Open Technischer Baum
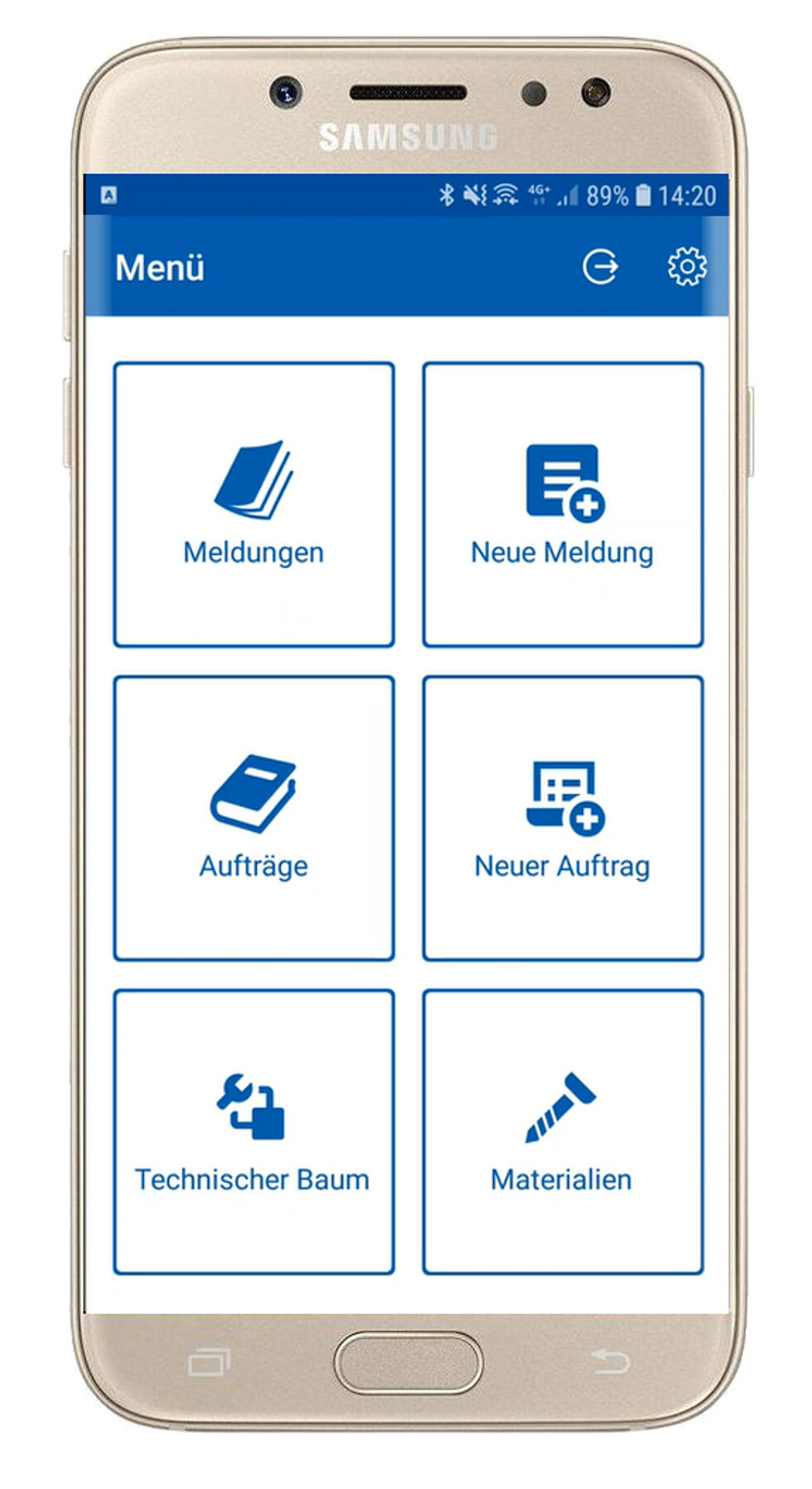 (x=254, y=1131)
